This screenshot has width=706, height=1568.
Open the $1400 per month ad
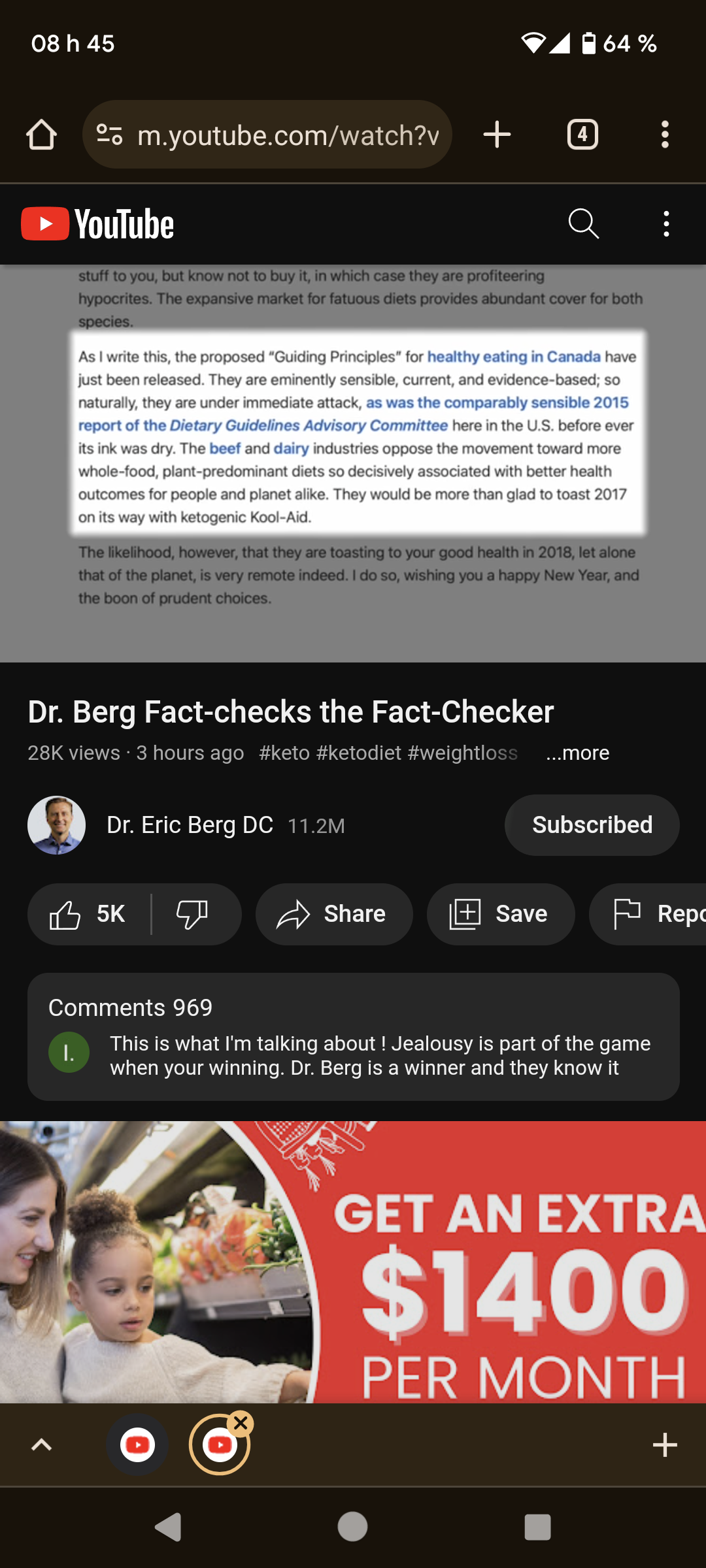(353, 1262)
